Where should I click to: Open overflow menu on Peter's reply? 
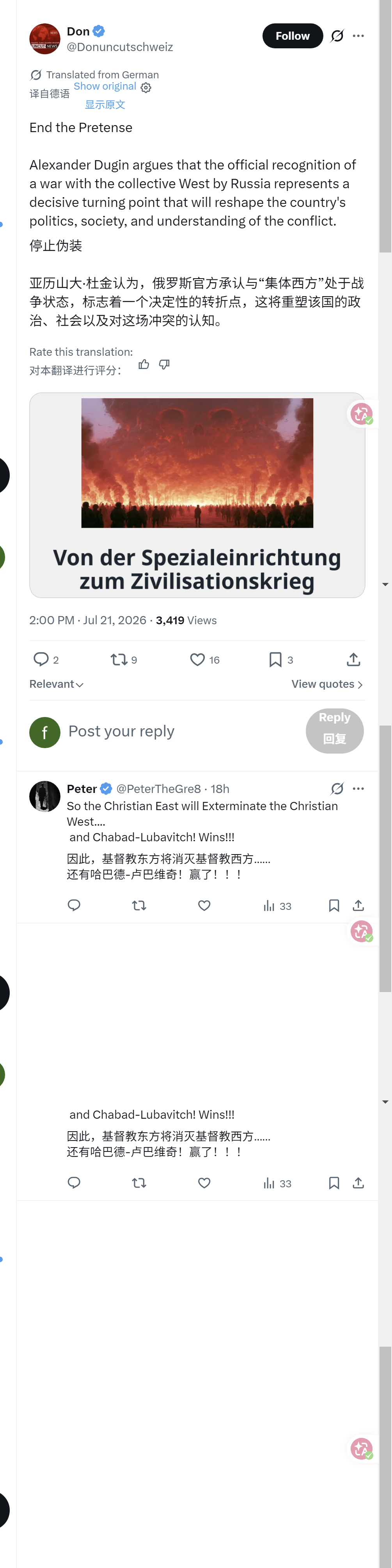358,788
